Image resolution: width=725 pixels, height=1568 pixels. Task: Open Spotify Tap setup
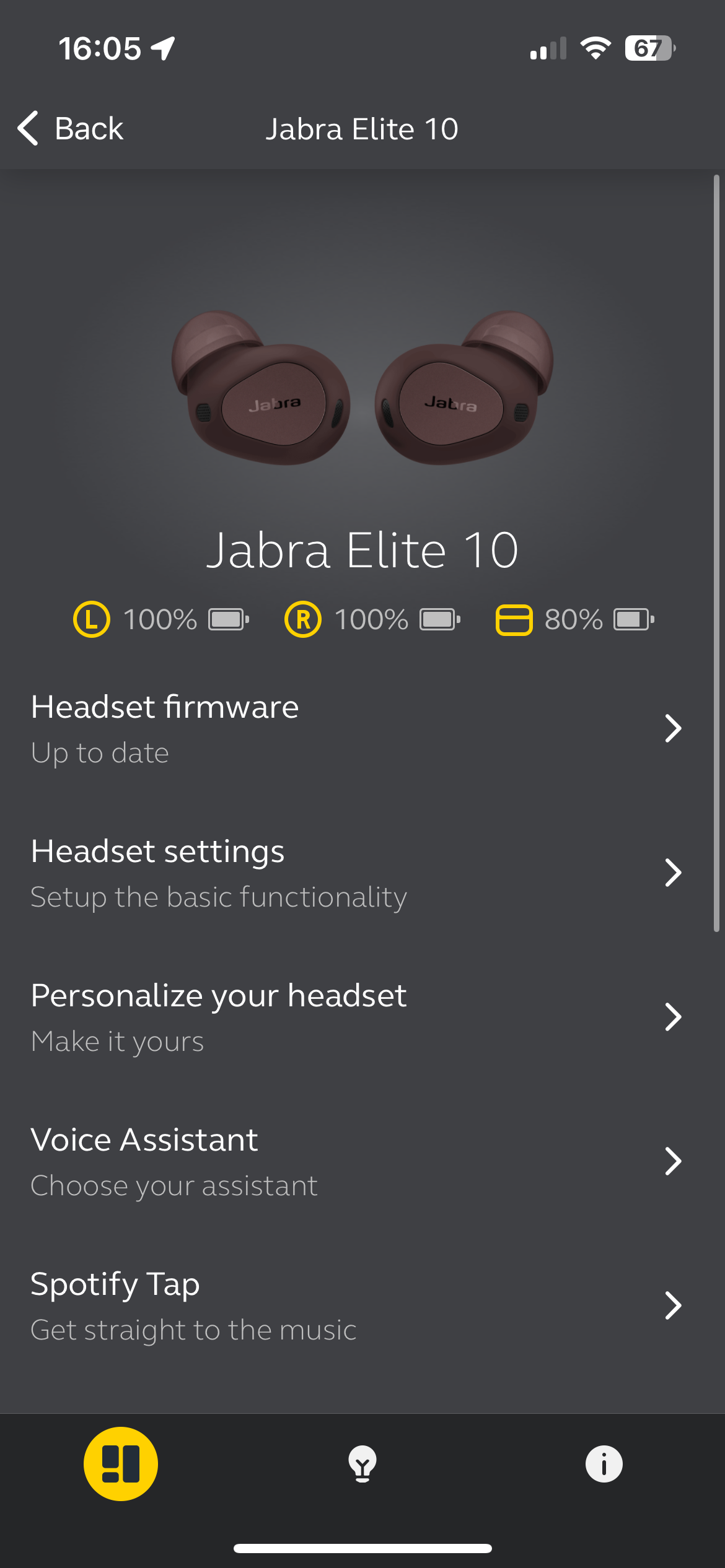coord(356,1305)
